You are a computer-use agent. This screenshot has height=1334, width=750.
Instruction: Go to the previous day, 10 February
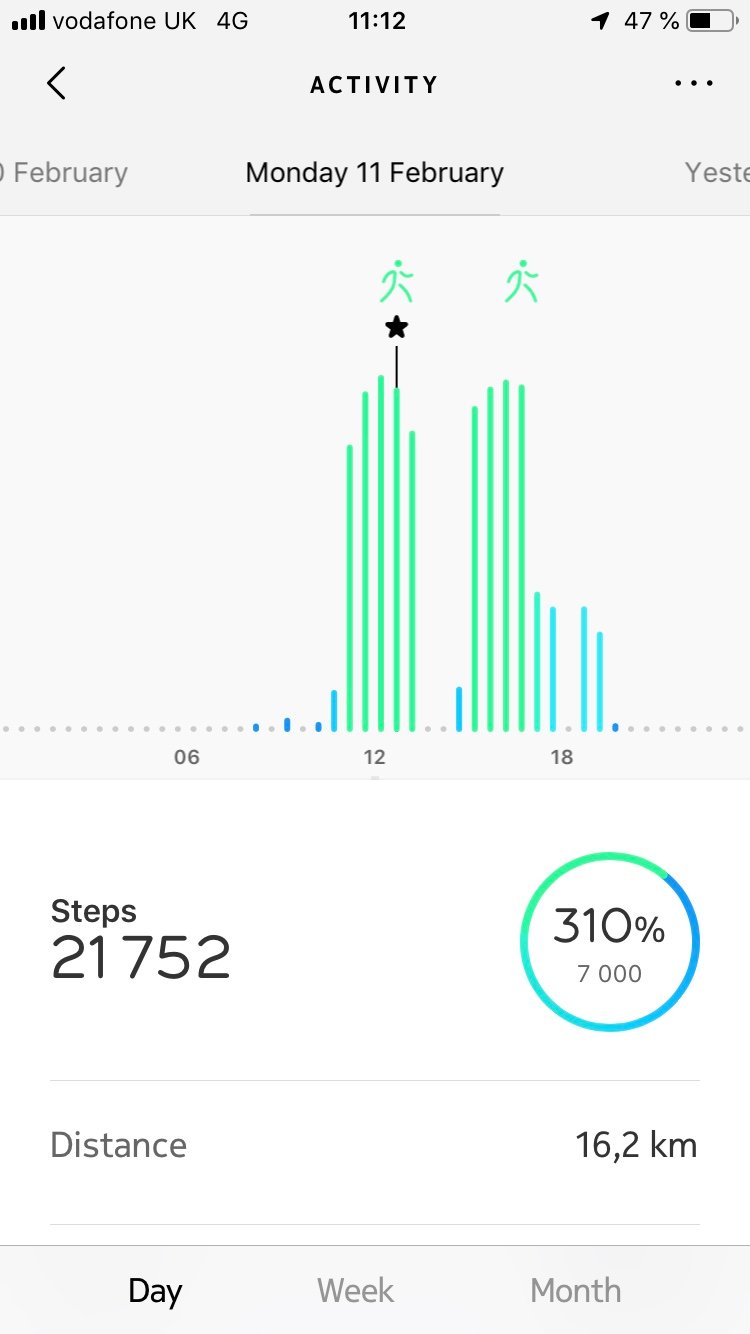click(66, 173)
